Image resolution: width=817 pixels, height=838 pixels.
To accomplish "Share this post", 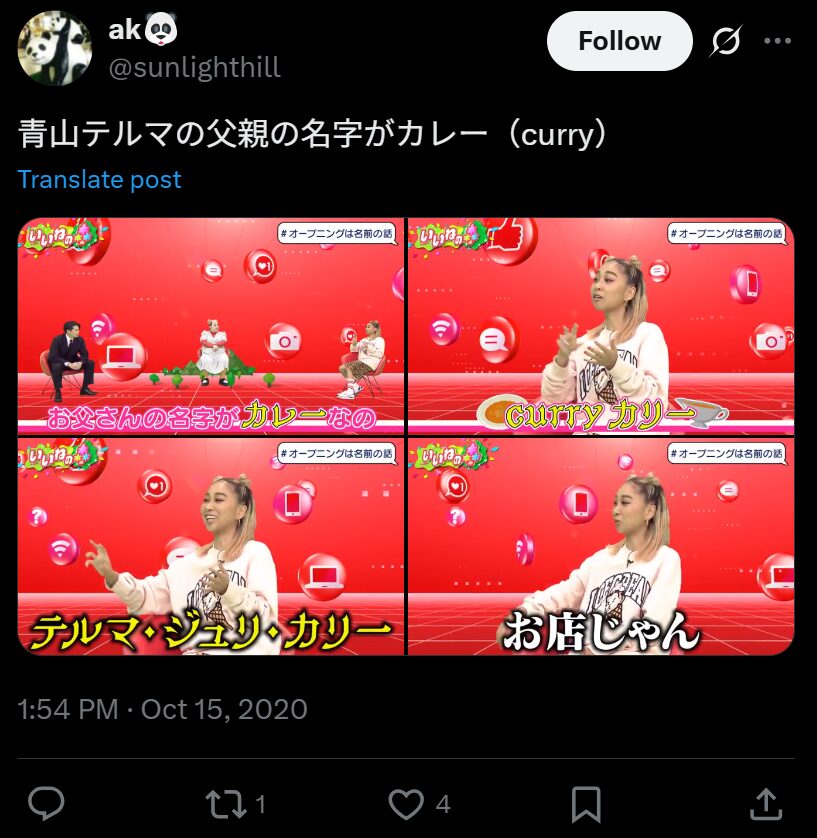I will click(x=765, y=803).
